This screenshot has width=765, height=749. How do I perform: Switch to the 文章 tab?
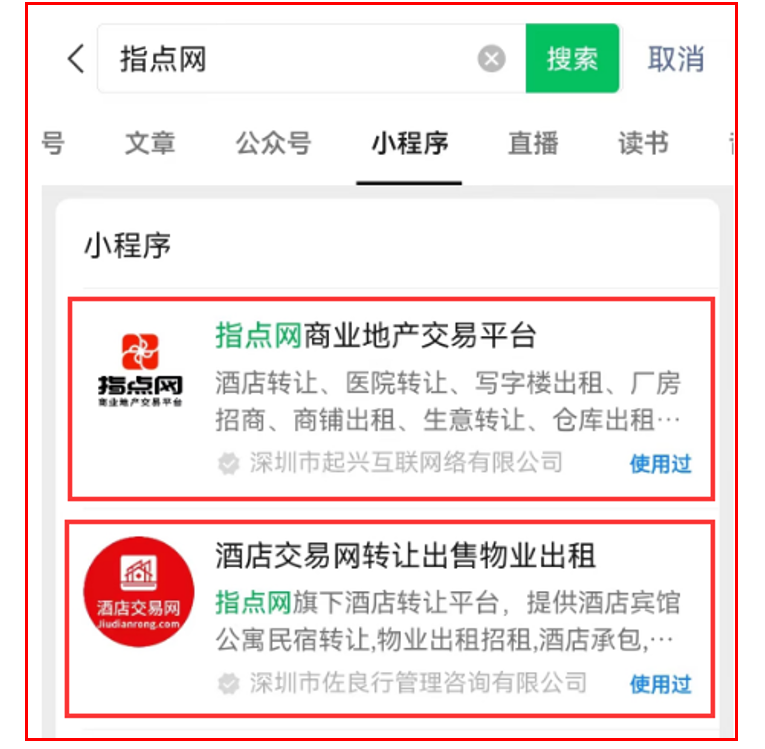pos(150,143)
